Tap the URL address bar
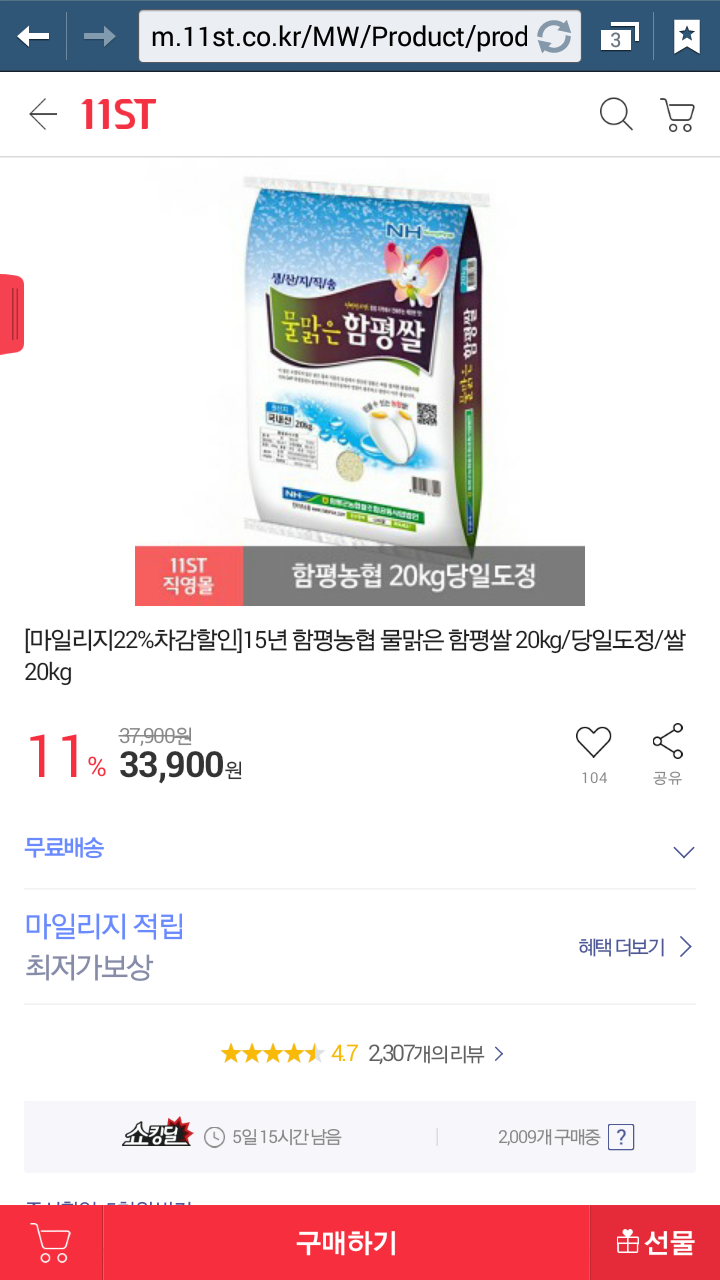The width and height of the screenshot is (720, 1280). 338,37
